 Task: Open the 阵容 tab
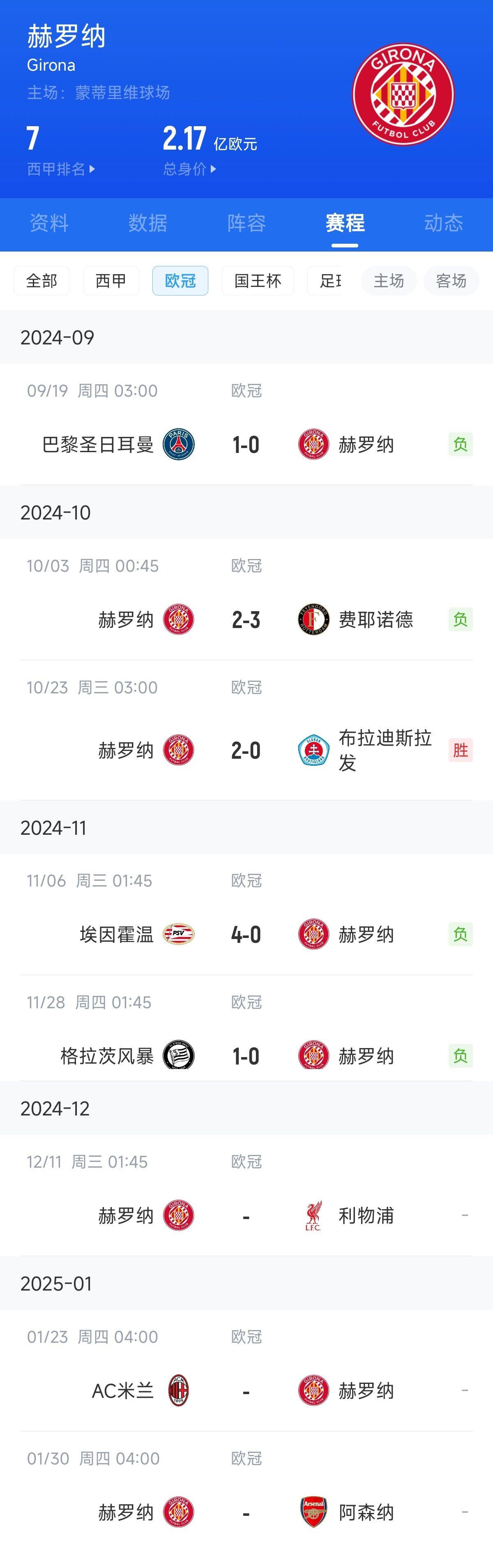click(246, 223)
